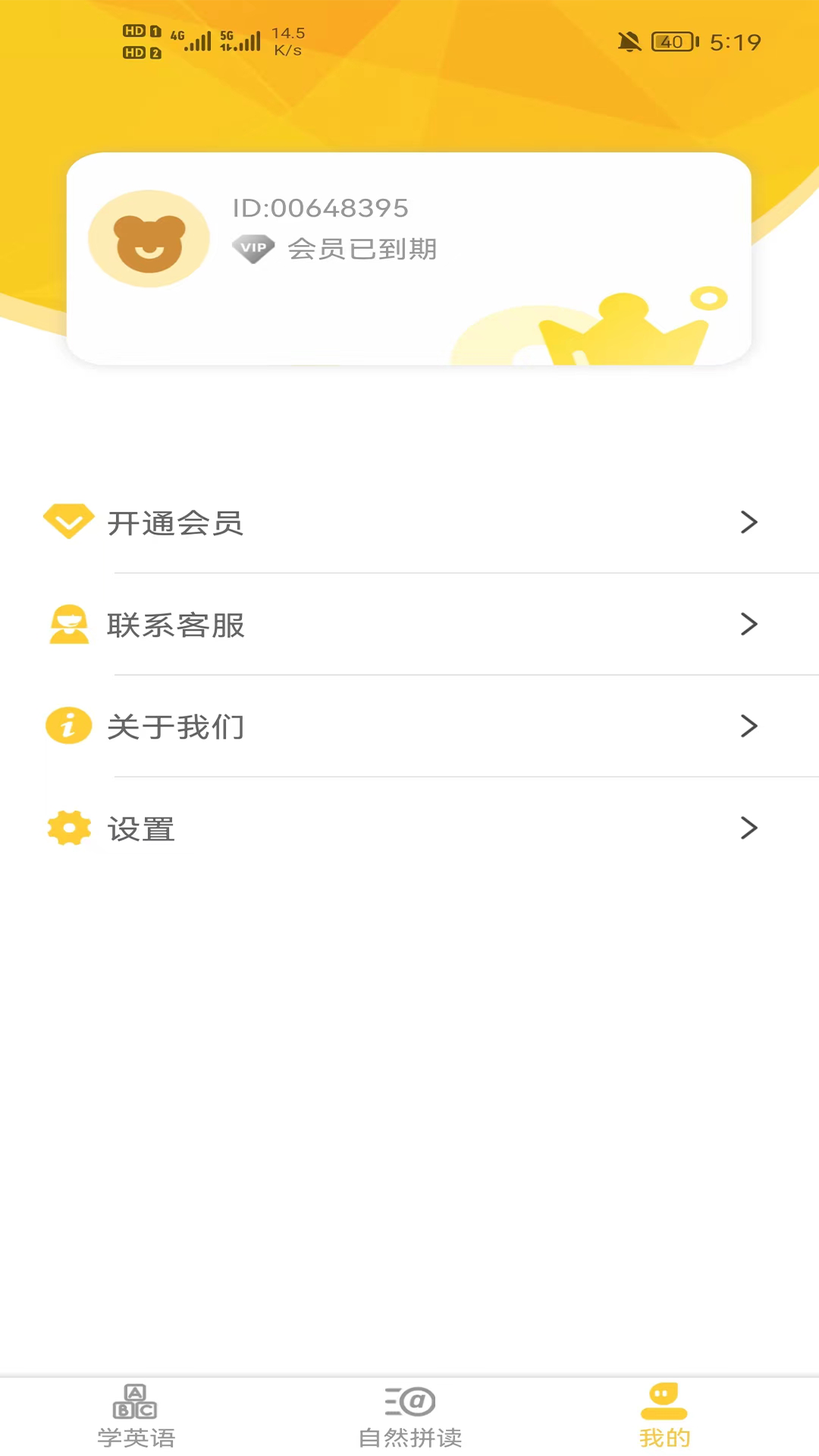
Task: Open 联系客服 customer service
Action: [409, 625]
